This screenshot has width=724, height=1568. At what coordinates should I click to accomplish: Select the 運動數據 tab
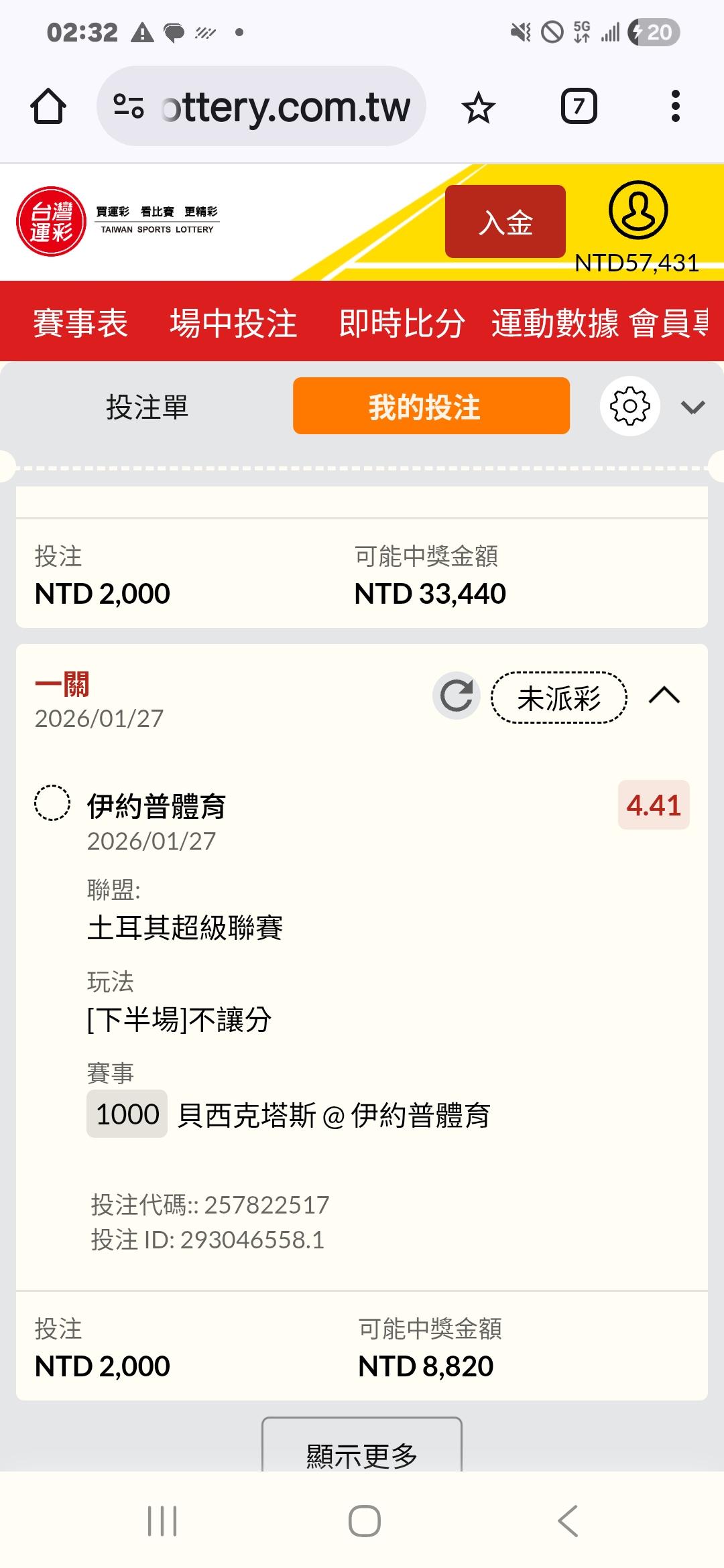tap(555, 323)
